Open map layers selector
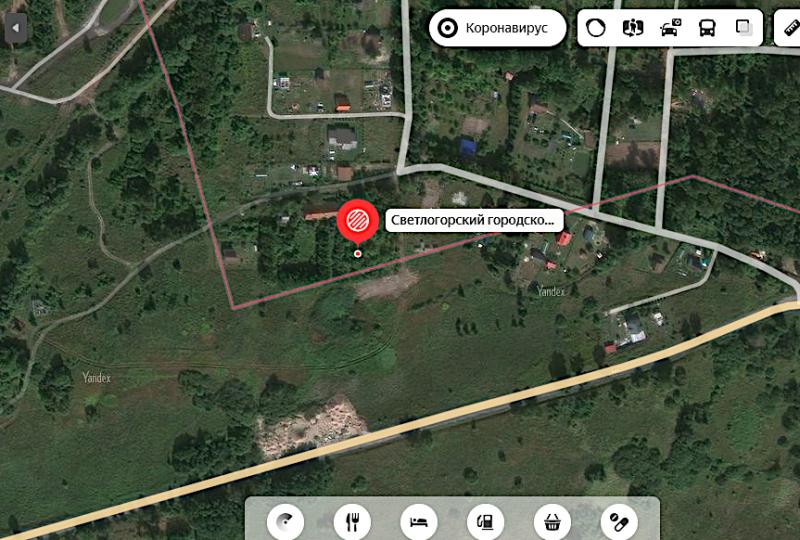 tap(744, 28)
